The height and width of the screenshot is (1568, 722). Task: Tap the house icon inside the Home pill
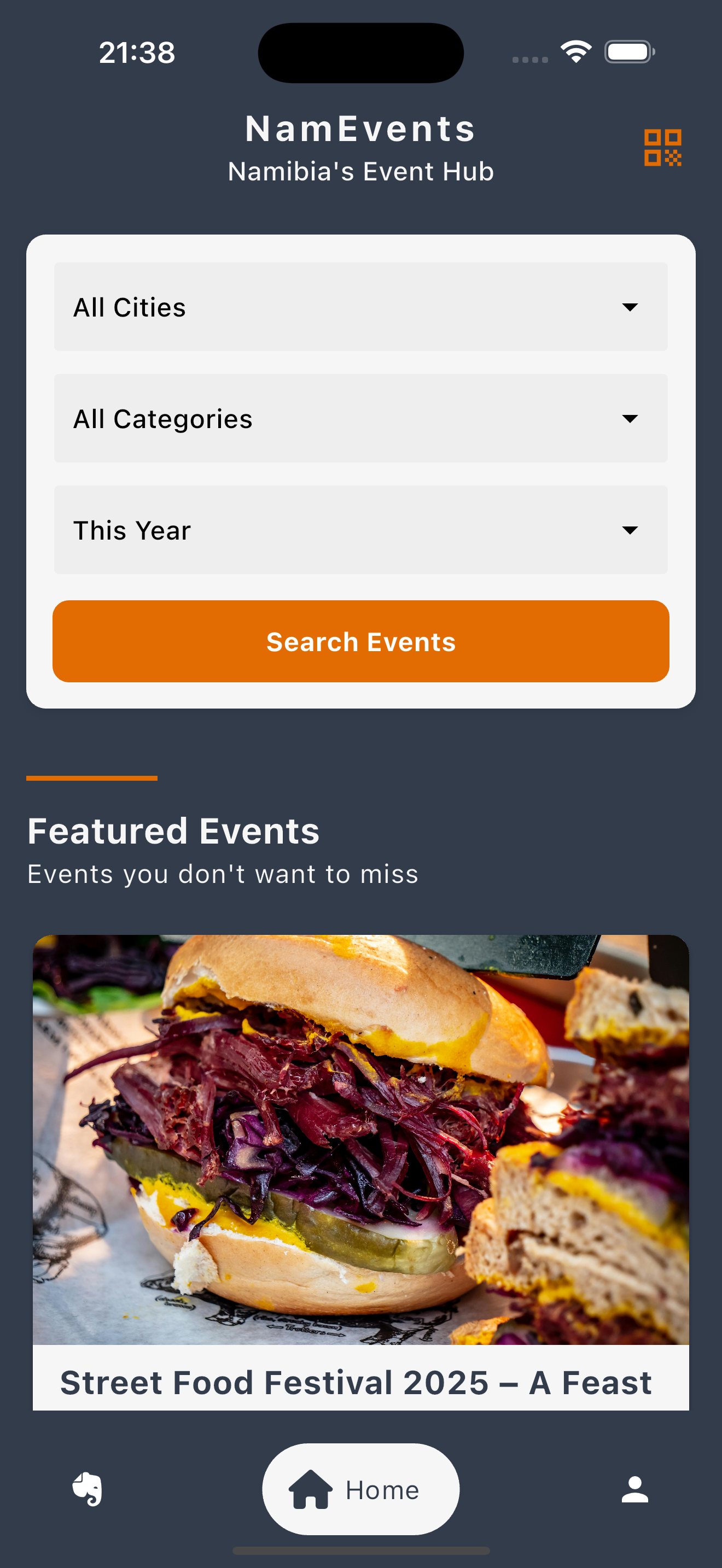(x=312, y=1490)
